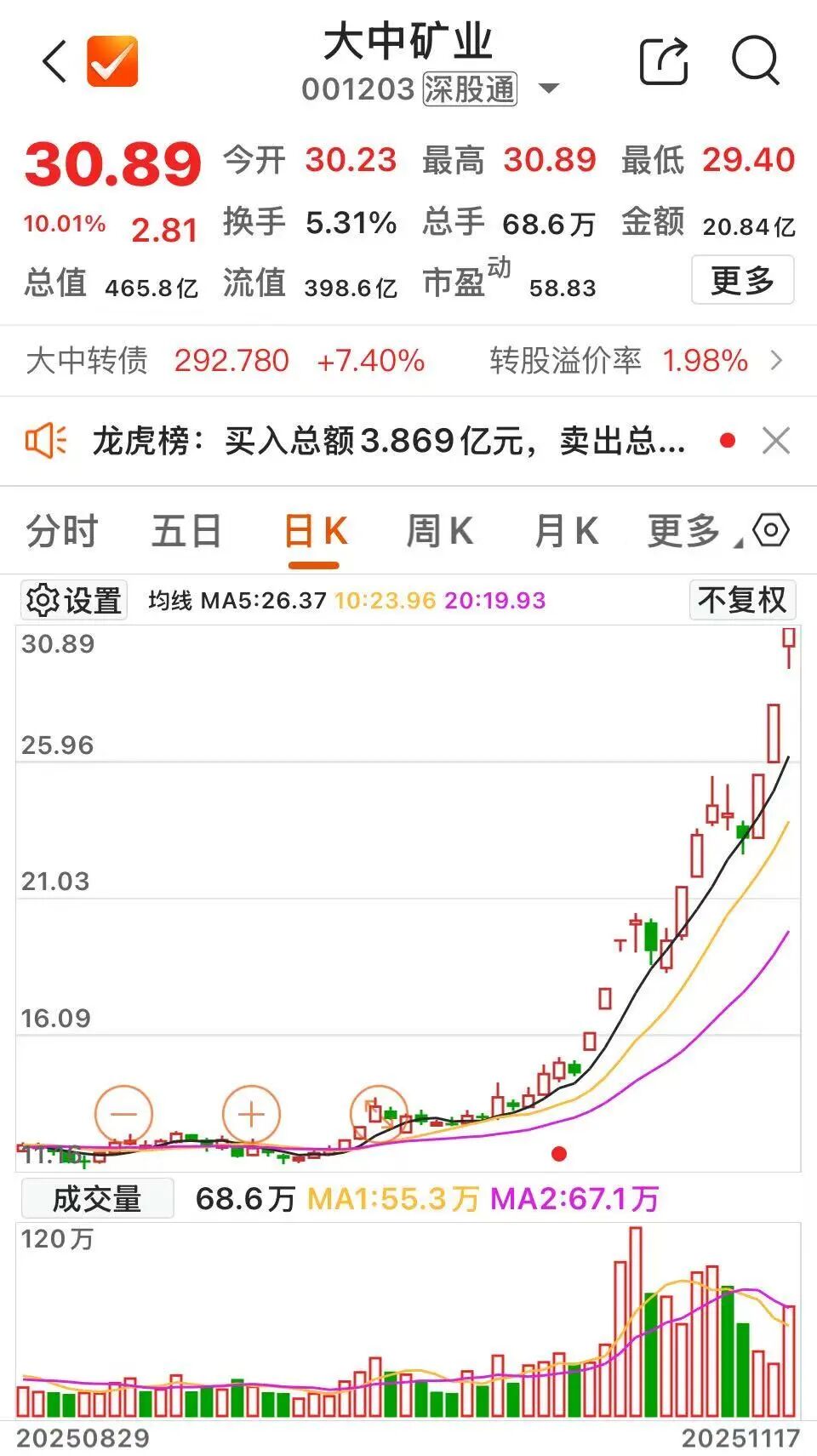Image resolution: width=817 pixels, height=1456 pixels.
Task: Open the 龙虎榜 announcement
Action: click(x=387, y=441)
